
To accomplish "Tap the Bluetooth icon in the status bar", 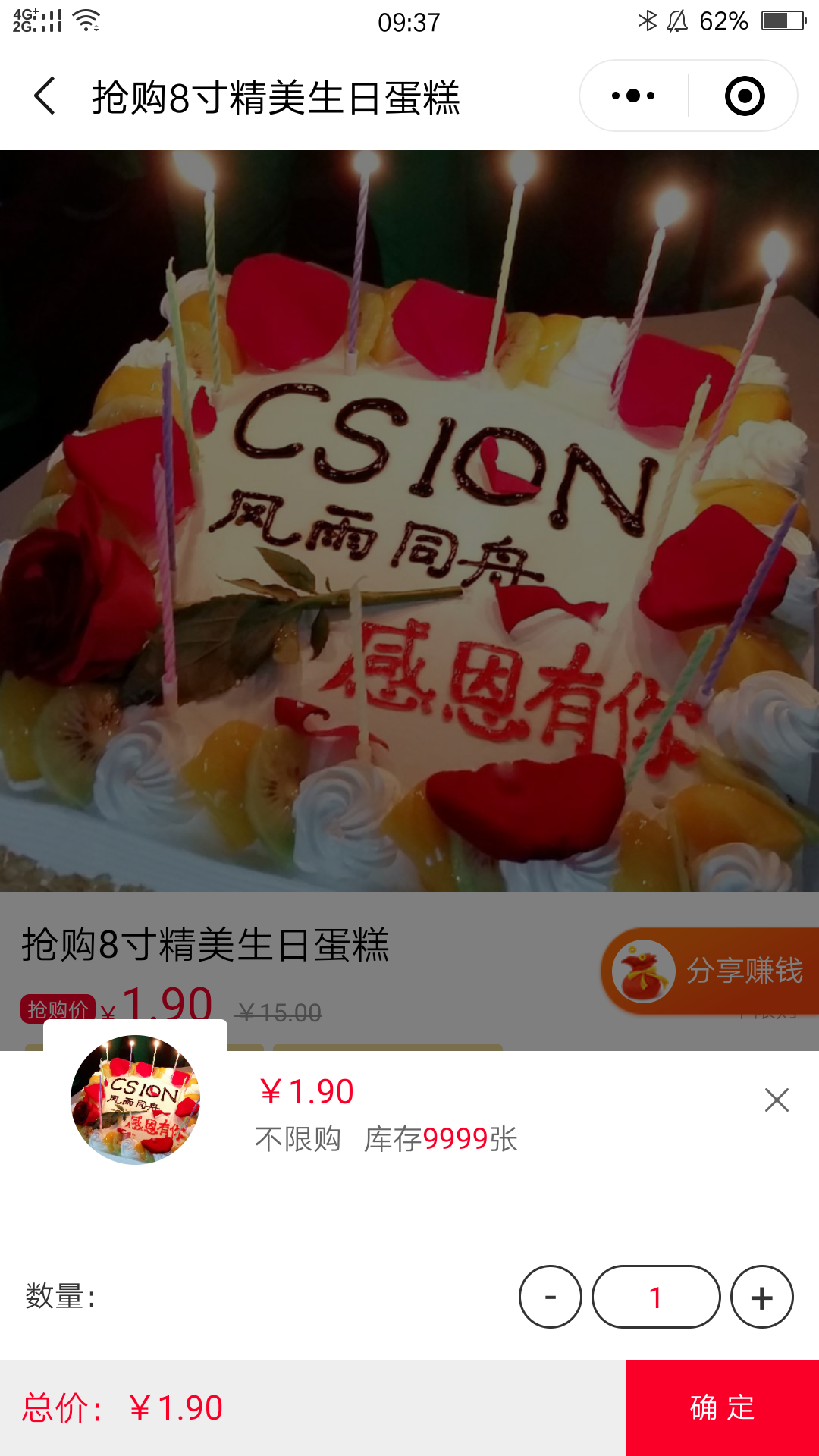I will tap(648, 20).
